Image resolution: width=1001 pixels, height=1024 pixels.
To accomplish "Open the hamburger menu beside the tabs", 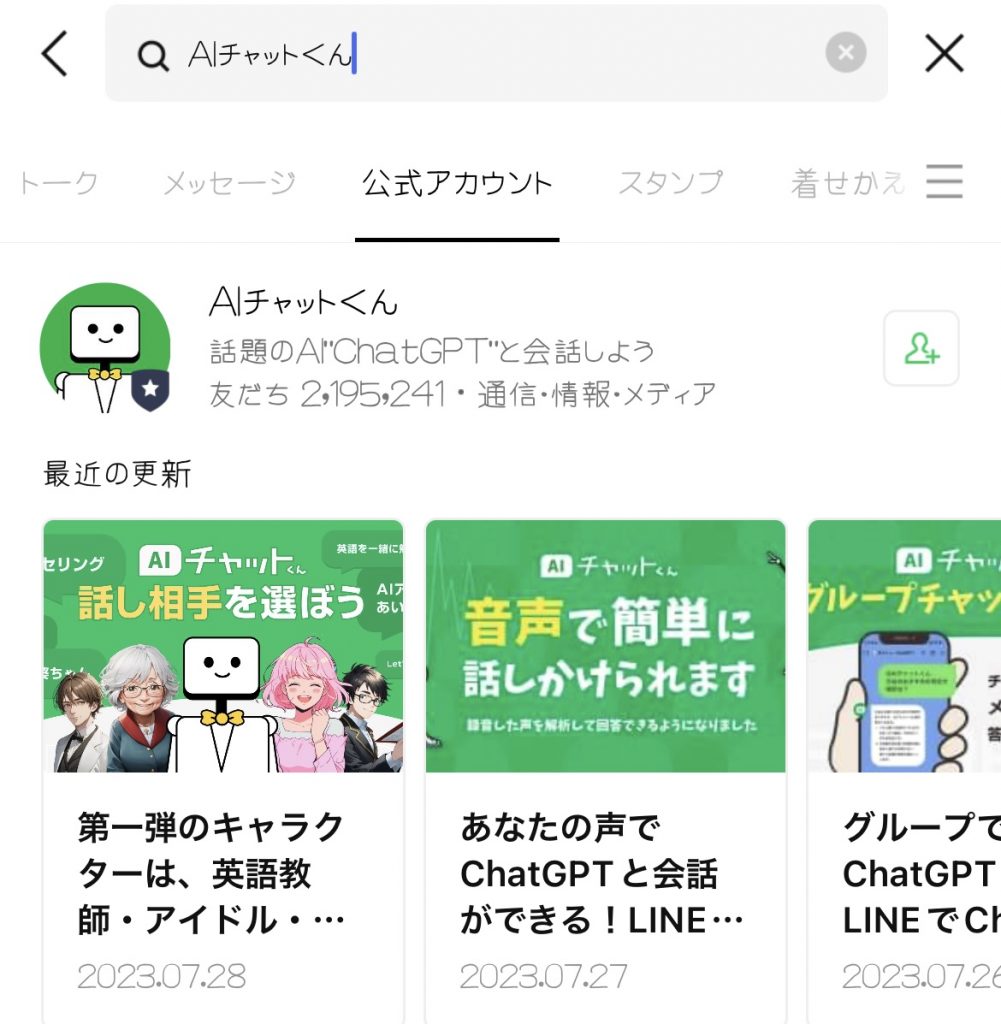I will pos(943,184).
